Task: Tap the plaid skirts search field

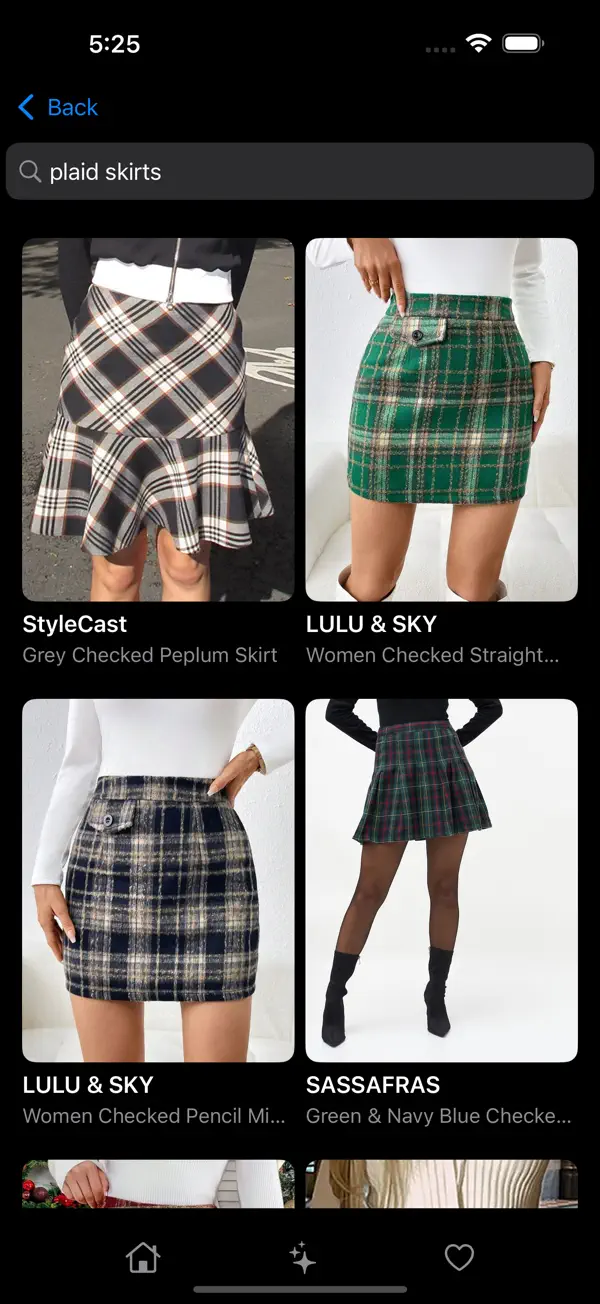Action: click(x=300, y=172)
